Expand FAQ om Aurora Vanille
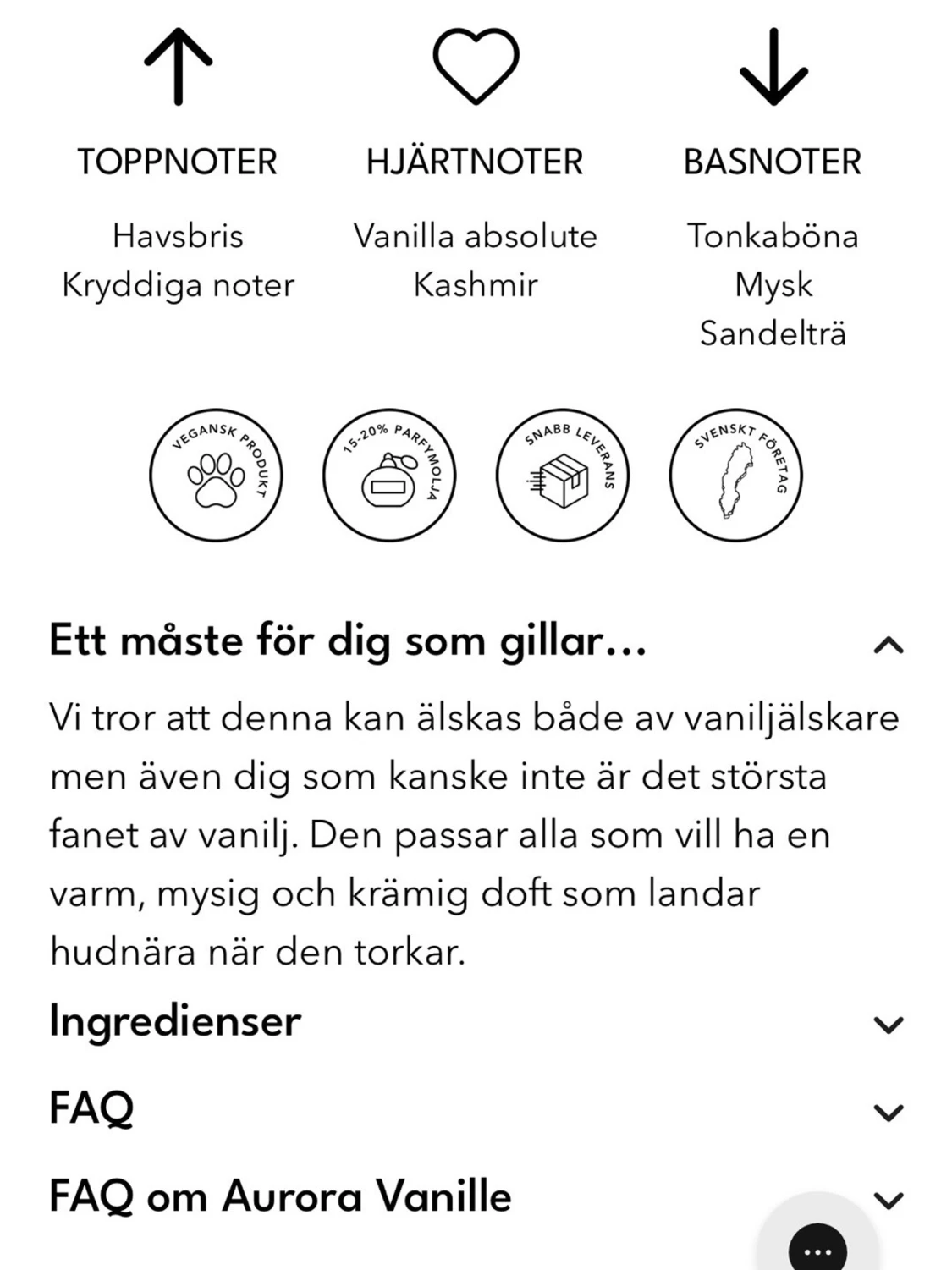 pyautogui.click(x=888, y=1200)
